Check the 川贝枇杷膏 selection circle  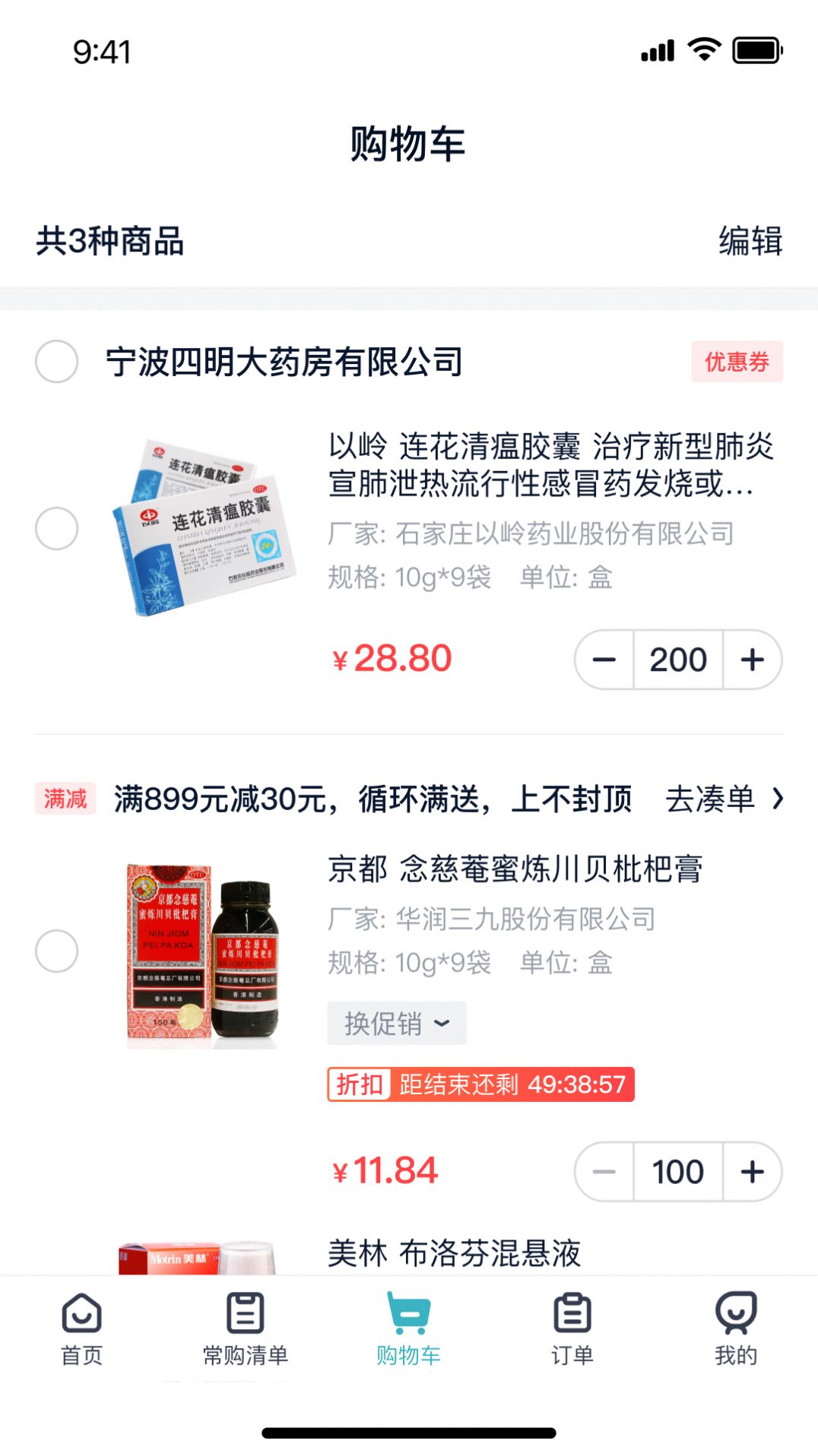pyautogui.click(x=55, y=948)
